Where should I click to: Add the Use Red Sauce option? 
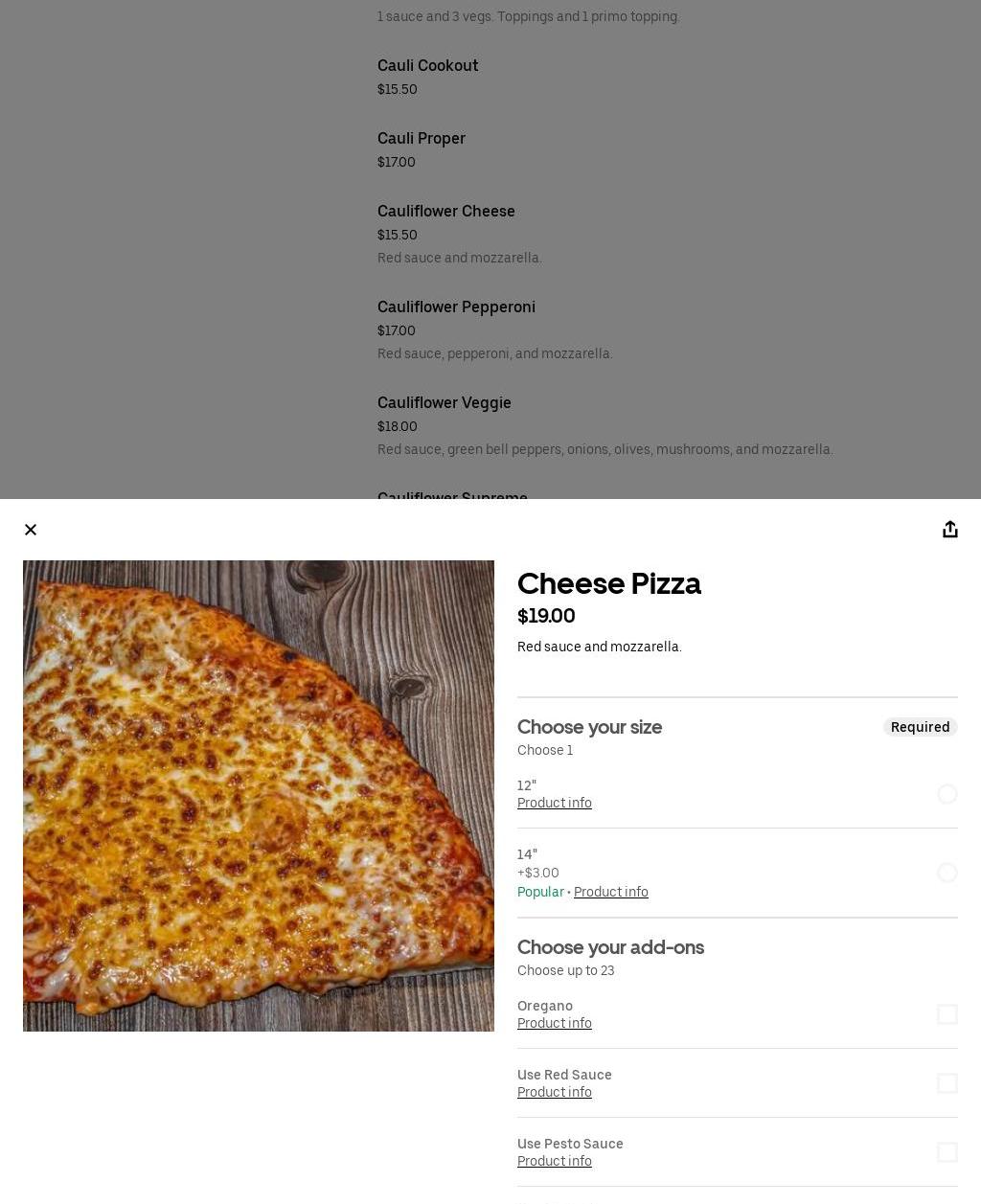click(x=947, y=1083)
